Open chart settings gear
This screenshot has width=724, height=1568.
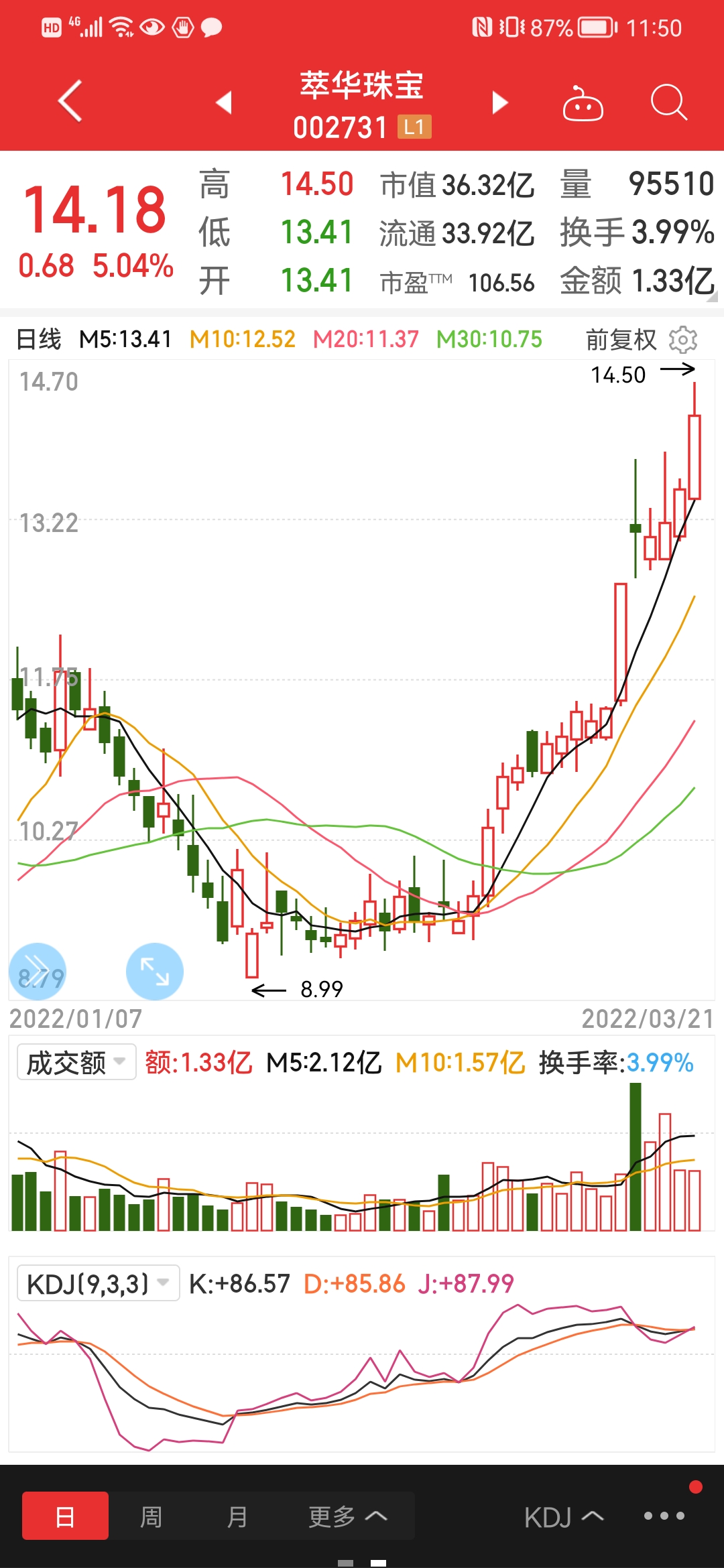click(683, 340)
